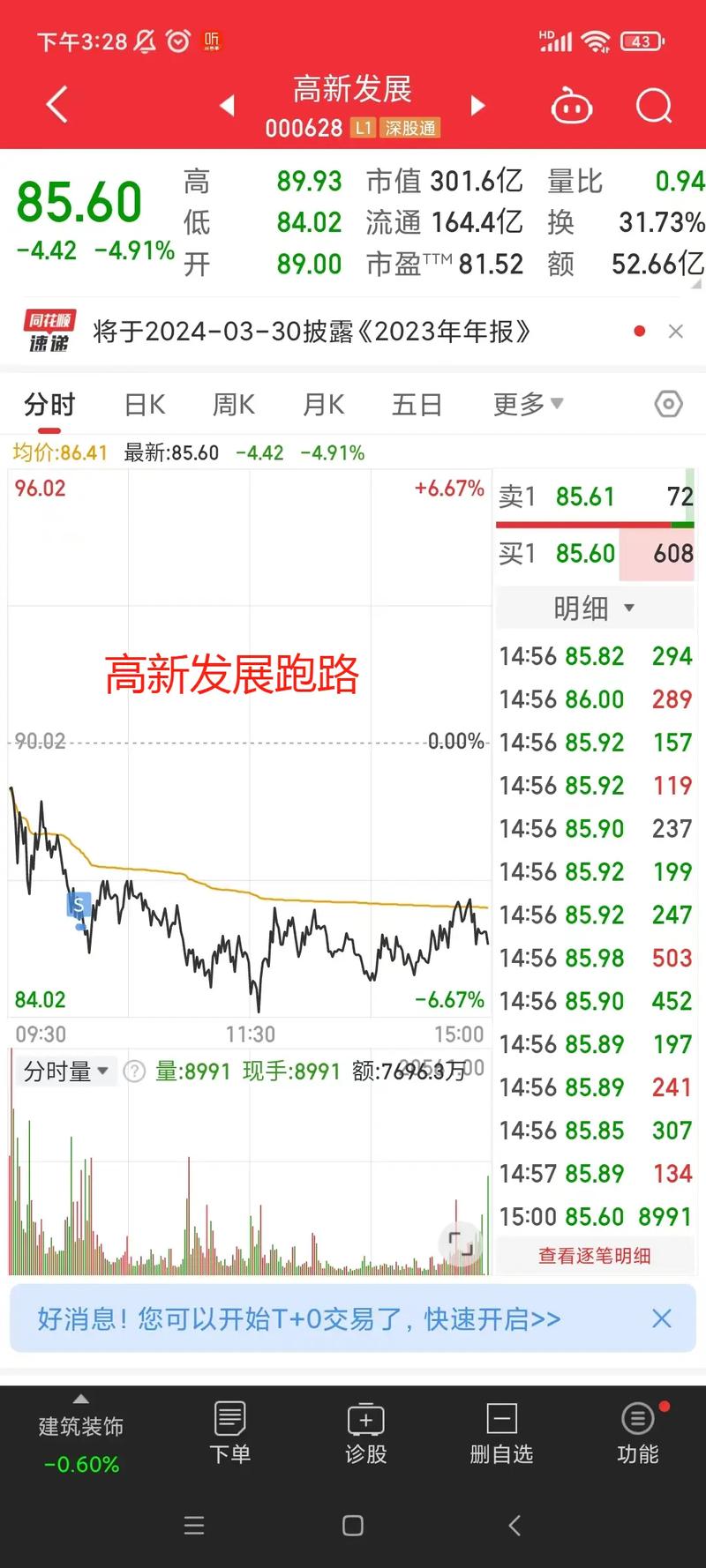The height and width of the screenshot is (1568, 706).
Task: Switch to the next stock
Action: [477, 106]
